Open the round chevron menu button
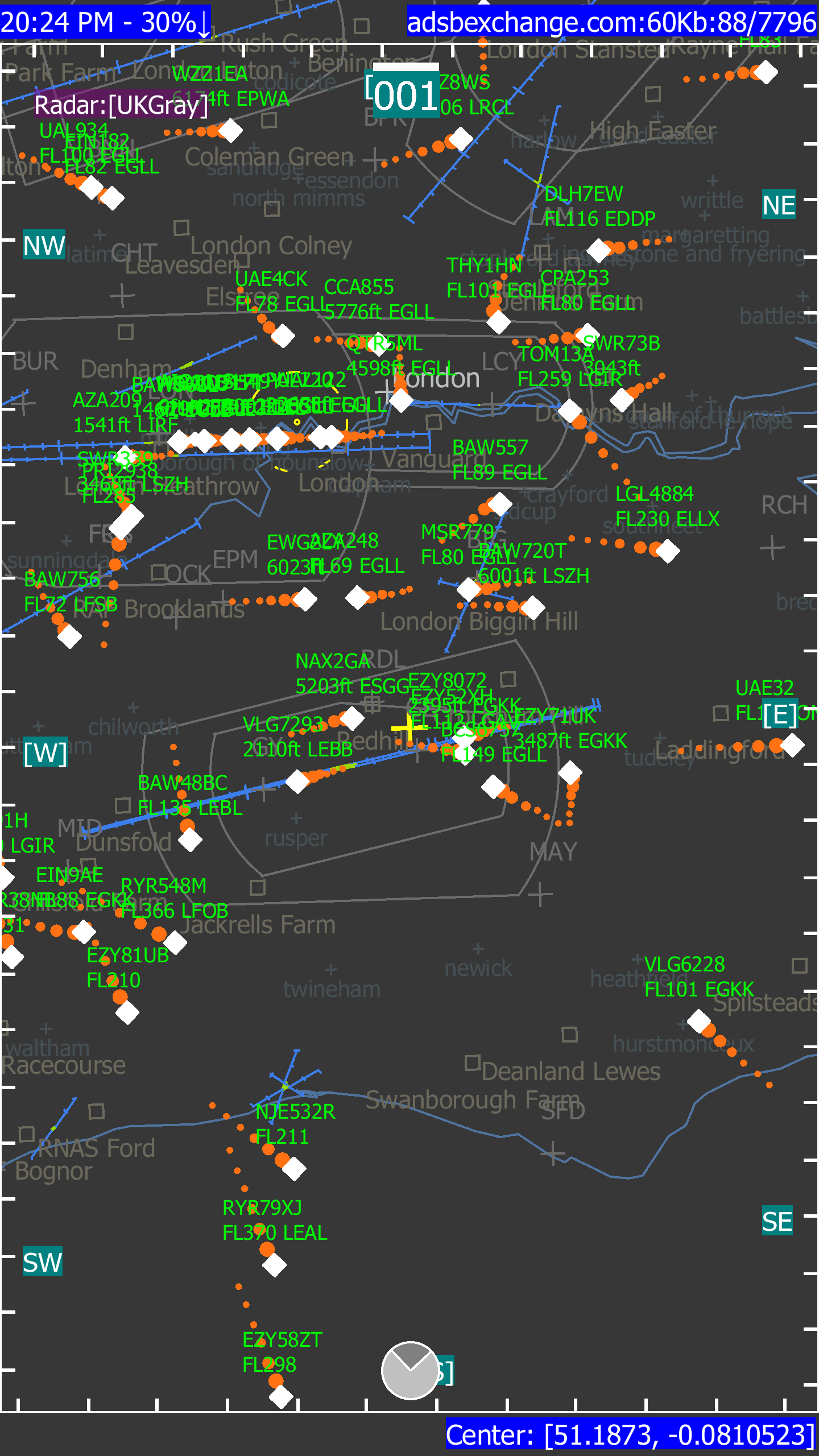819x1456 pixels. pyautogui.click(x=409, y=1370)
